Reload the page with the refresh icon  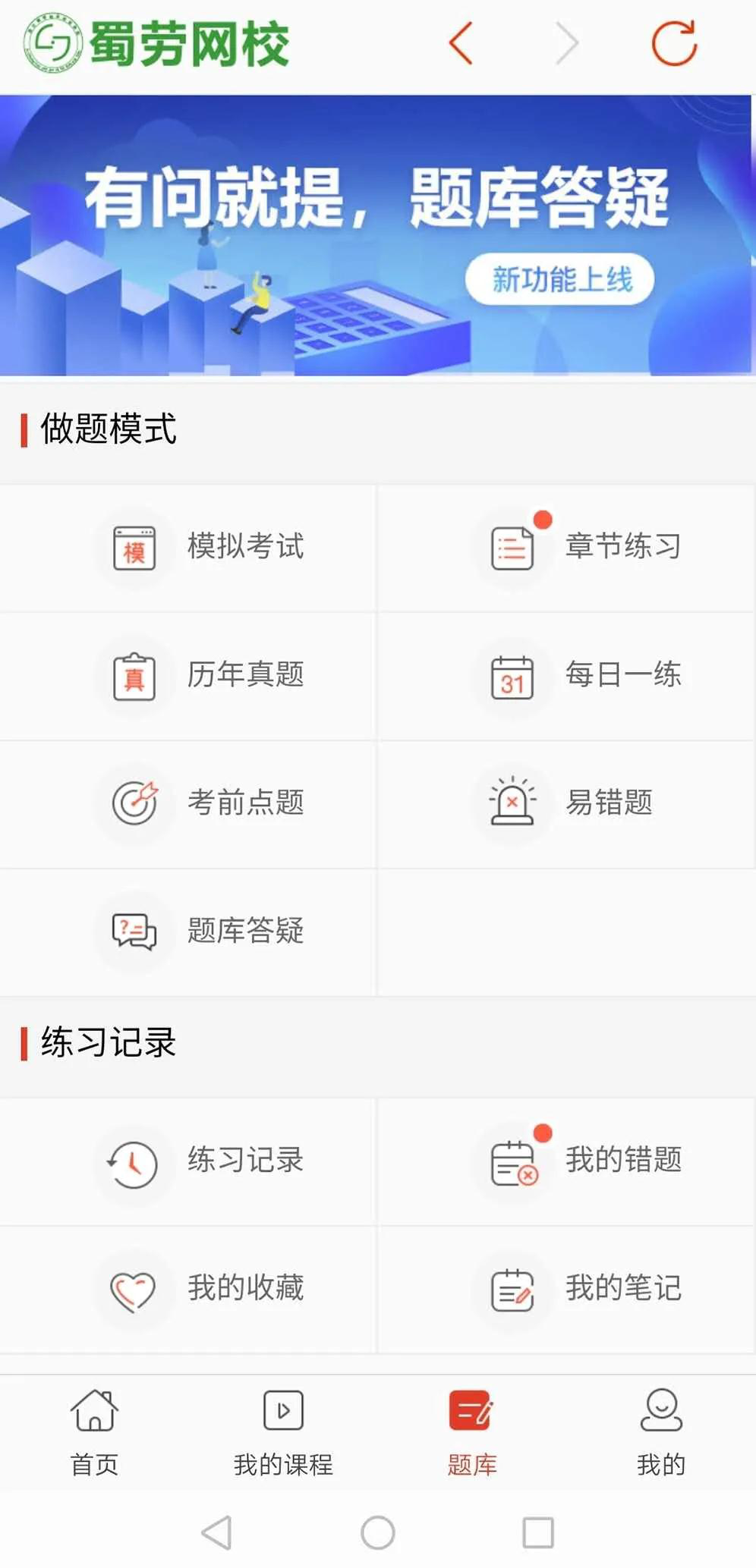(674, 43)
